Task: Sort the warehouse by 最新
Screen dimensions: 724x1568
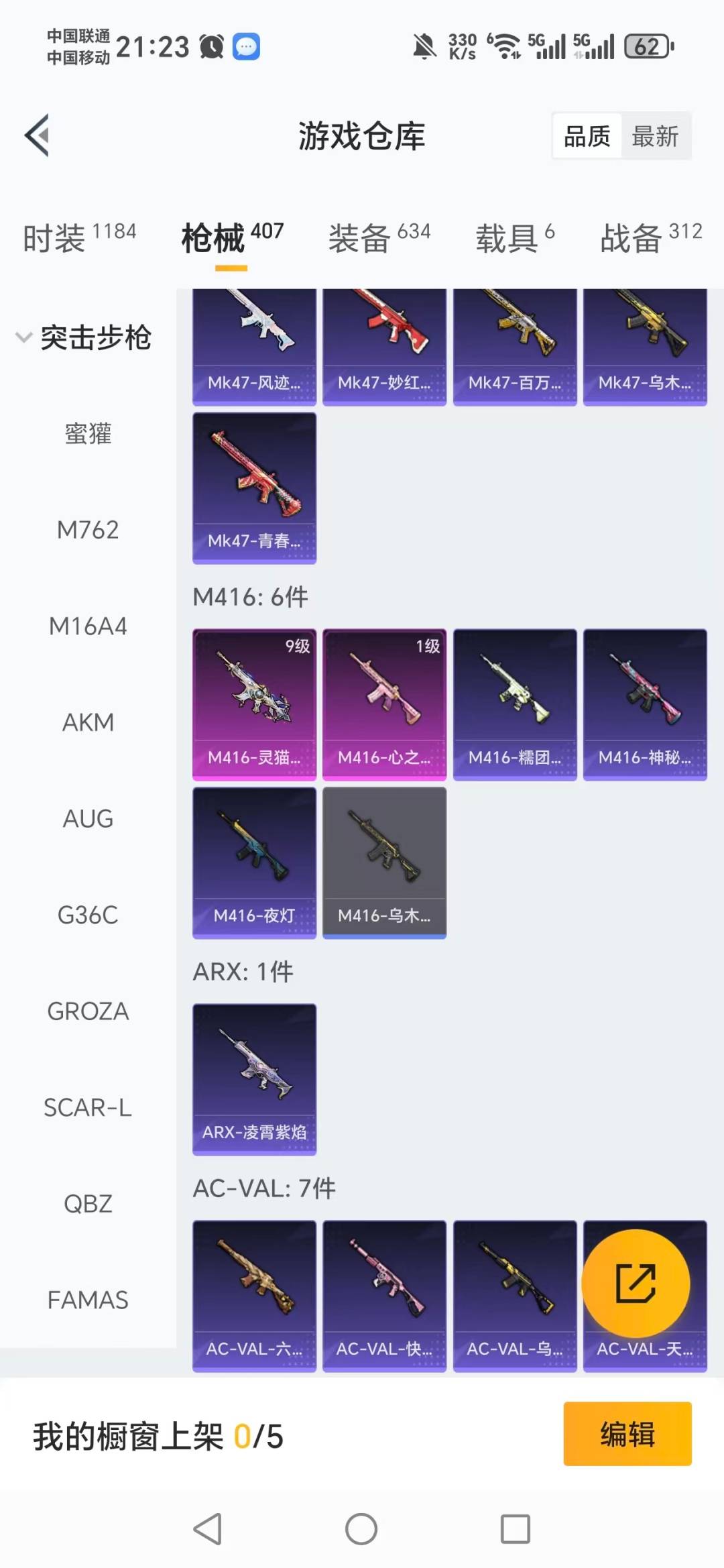Action: (x=655, y=136)
